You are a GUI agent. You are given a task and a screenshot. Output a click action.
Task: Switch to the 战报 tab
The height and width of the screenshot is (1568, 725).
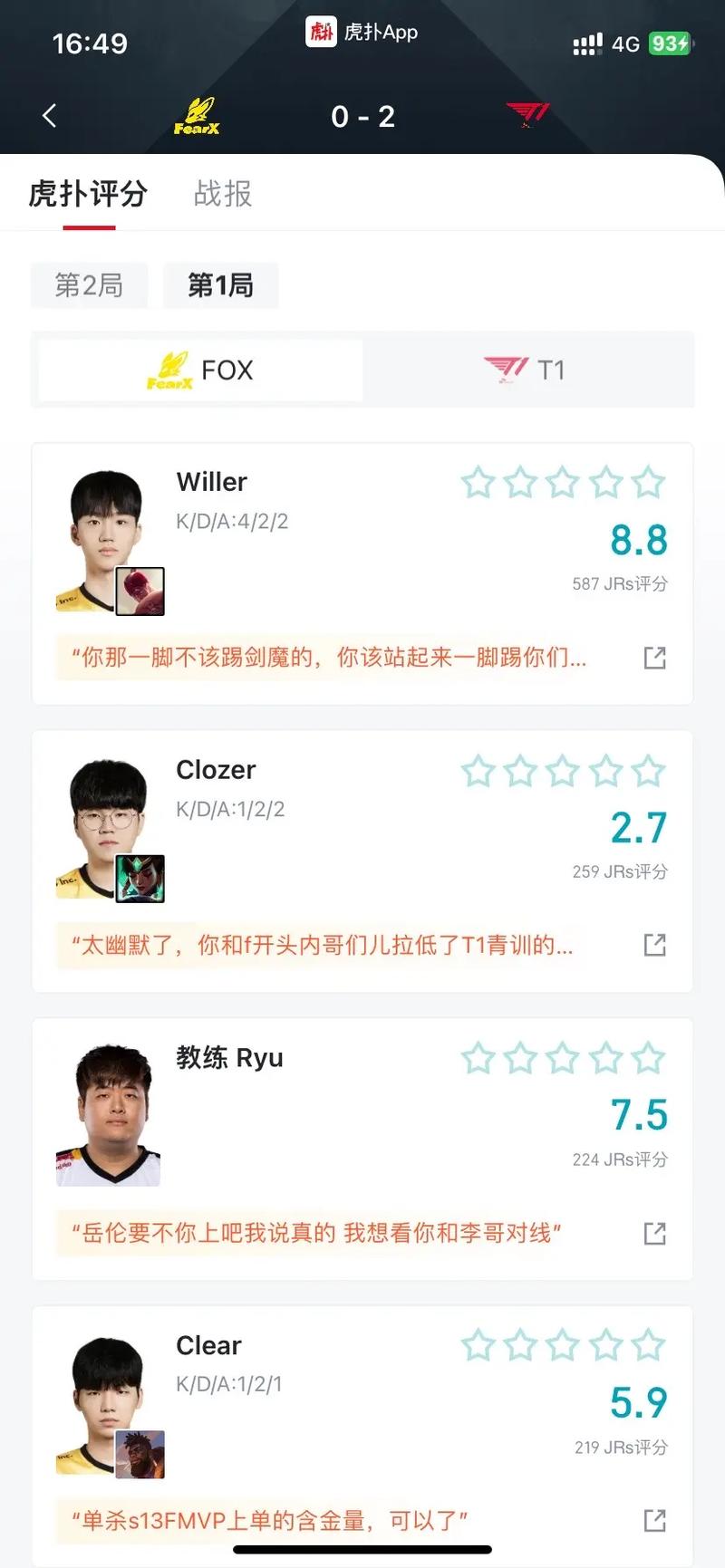coord(222,193)
